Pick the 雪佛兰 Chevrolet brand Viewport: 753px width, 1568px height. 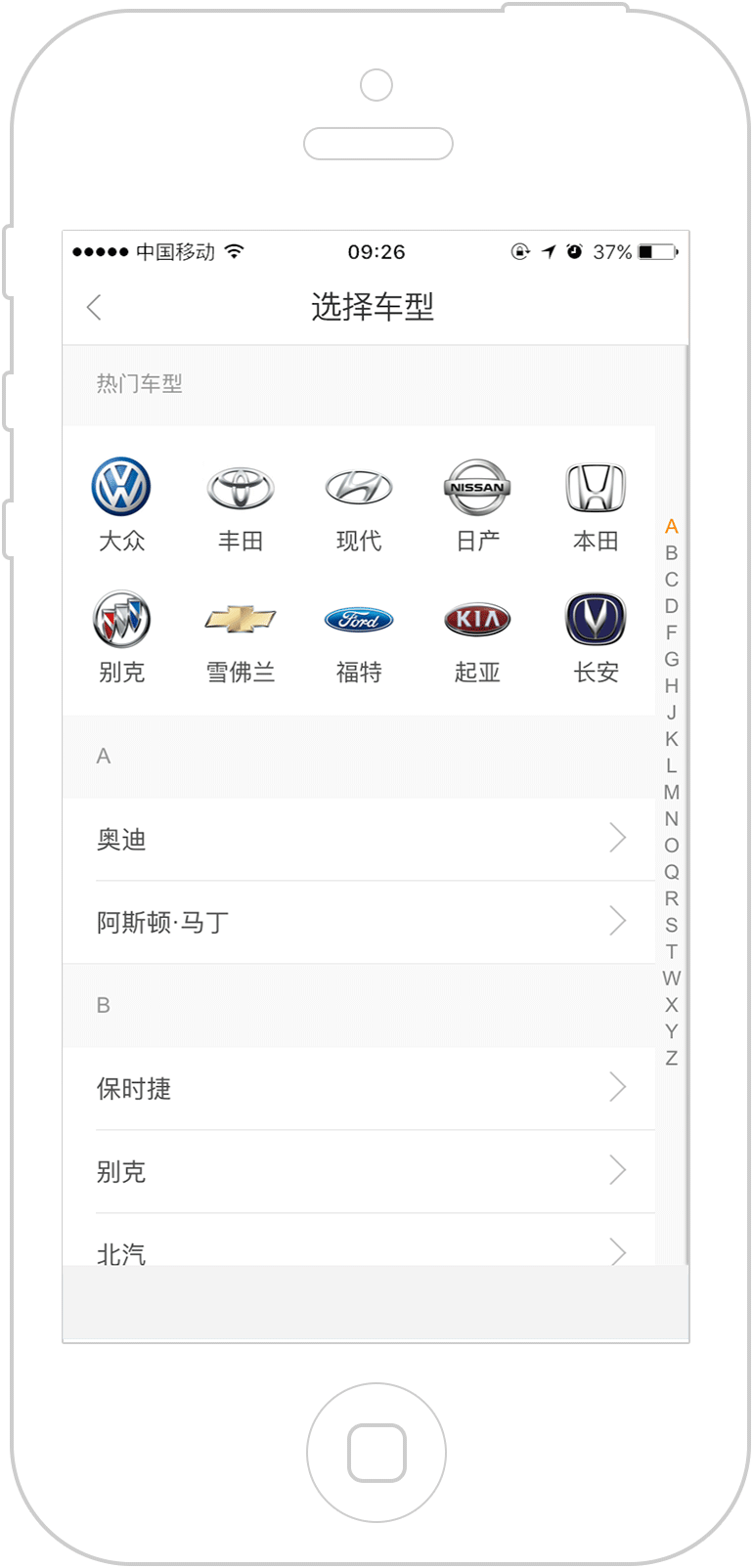[x=241, y=636]
